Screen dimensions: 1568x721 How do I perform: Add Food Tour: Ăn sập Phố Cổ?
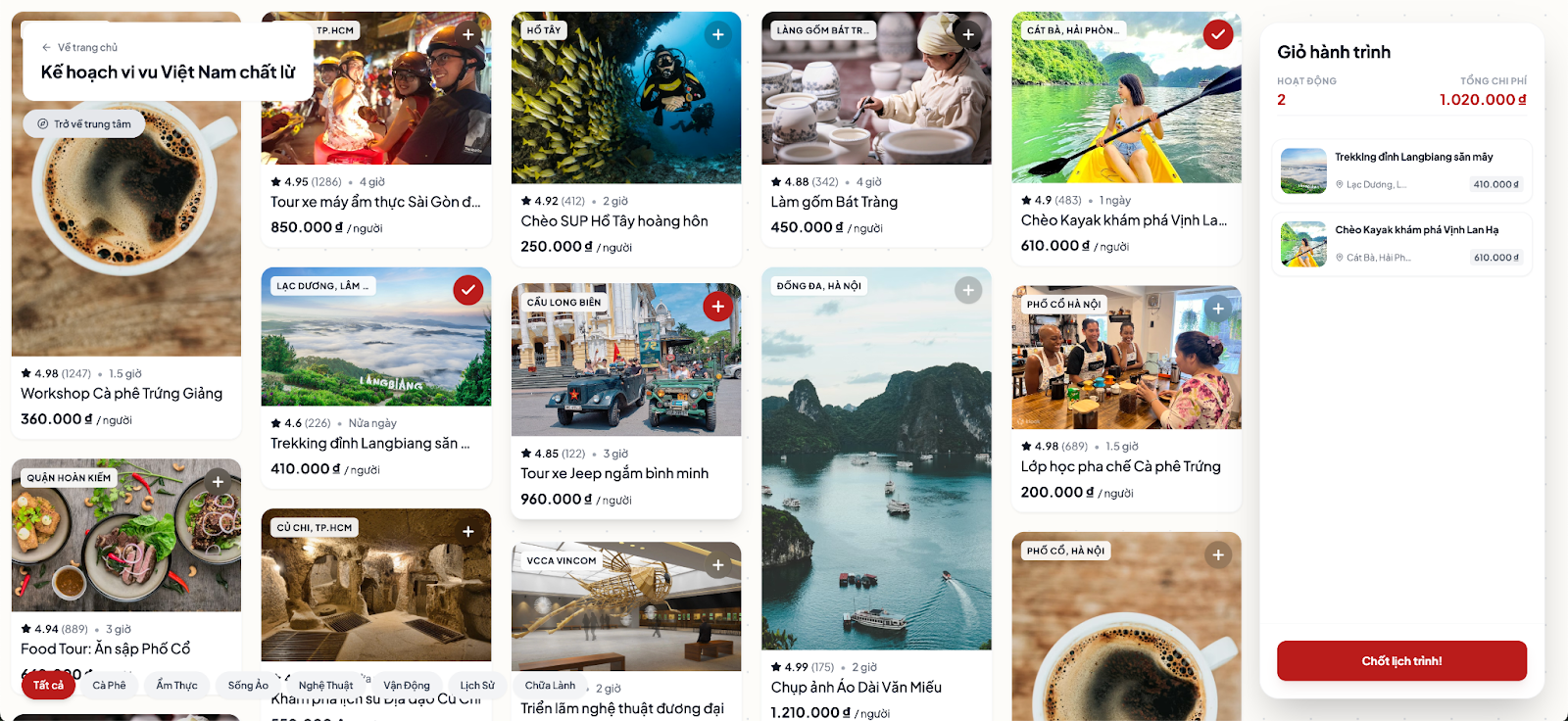coord(218,481)
